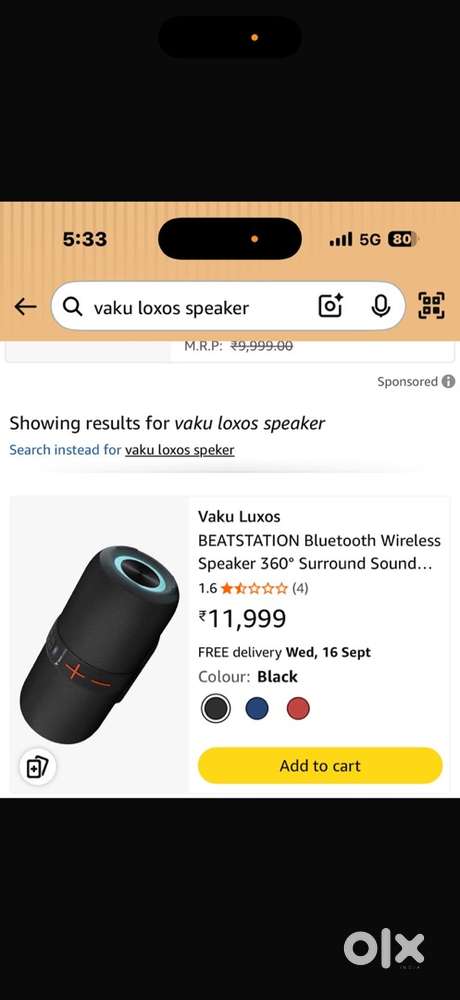
Task: Open the similar-items icon on the speaker image
Action: click(x=38, y=767)
